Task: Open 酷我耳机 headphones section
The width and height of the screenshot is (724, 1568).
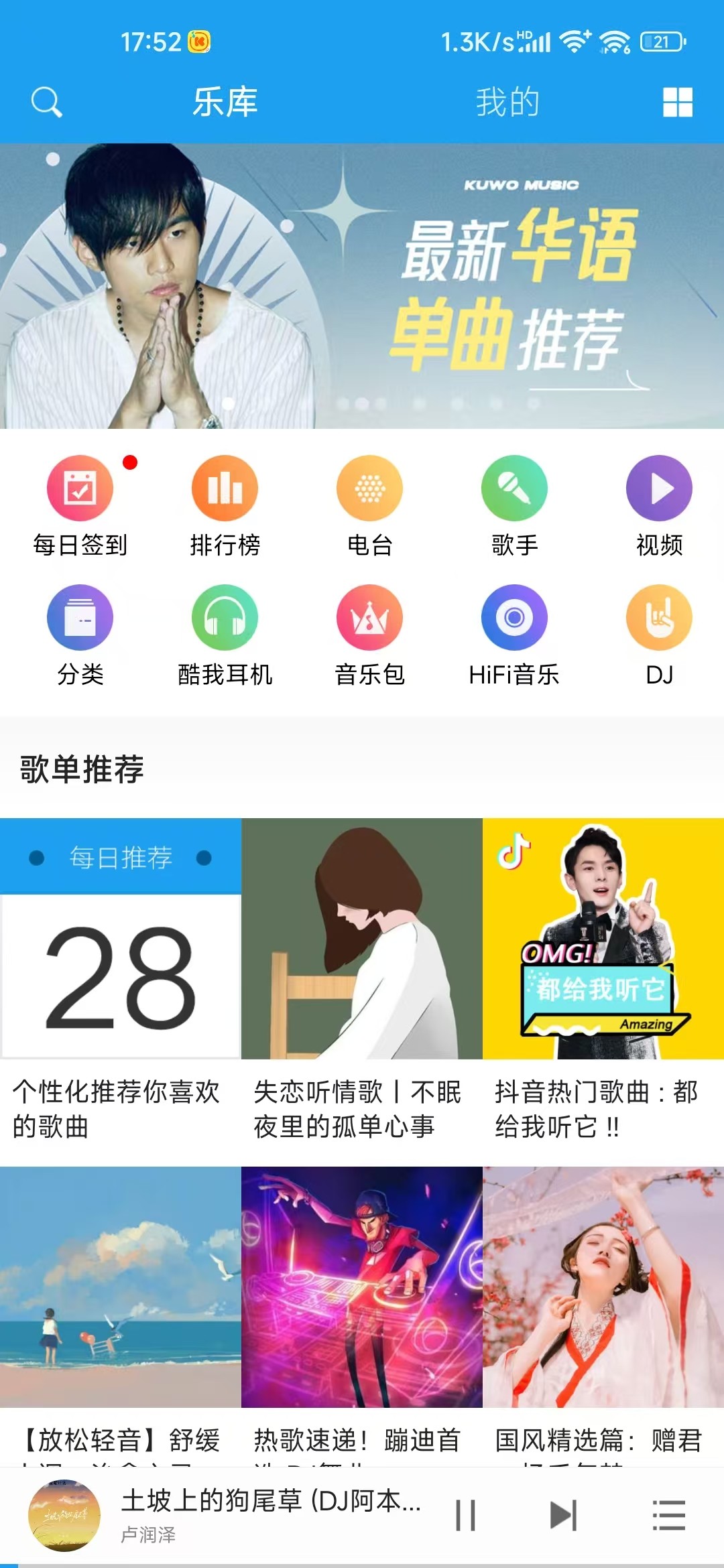Action: point(225,618)
